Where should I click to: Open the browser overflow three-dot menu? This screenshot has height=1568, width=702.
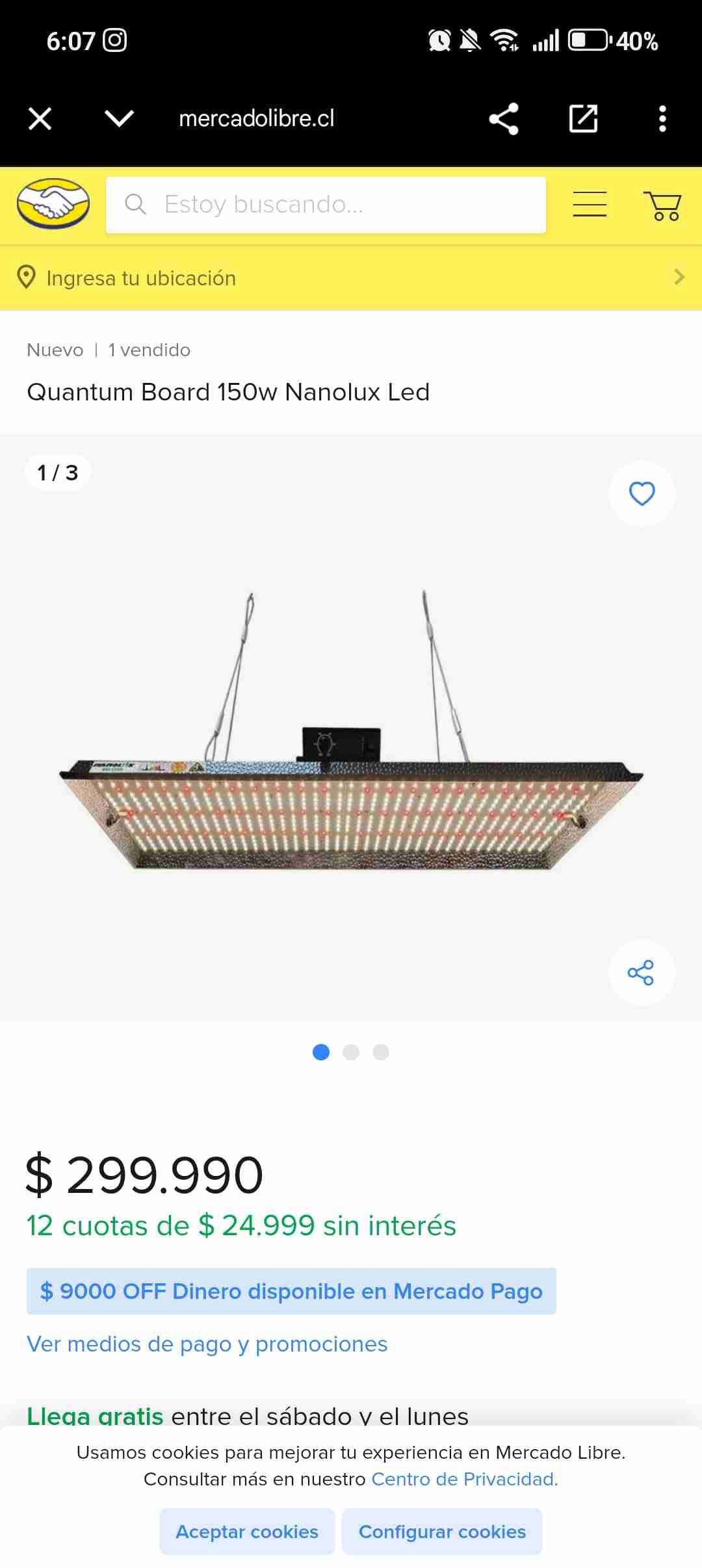coord(662,118)
